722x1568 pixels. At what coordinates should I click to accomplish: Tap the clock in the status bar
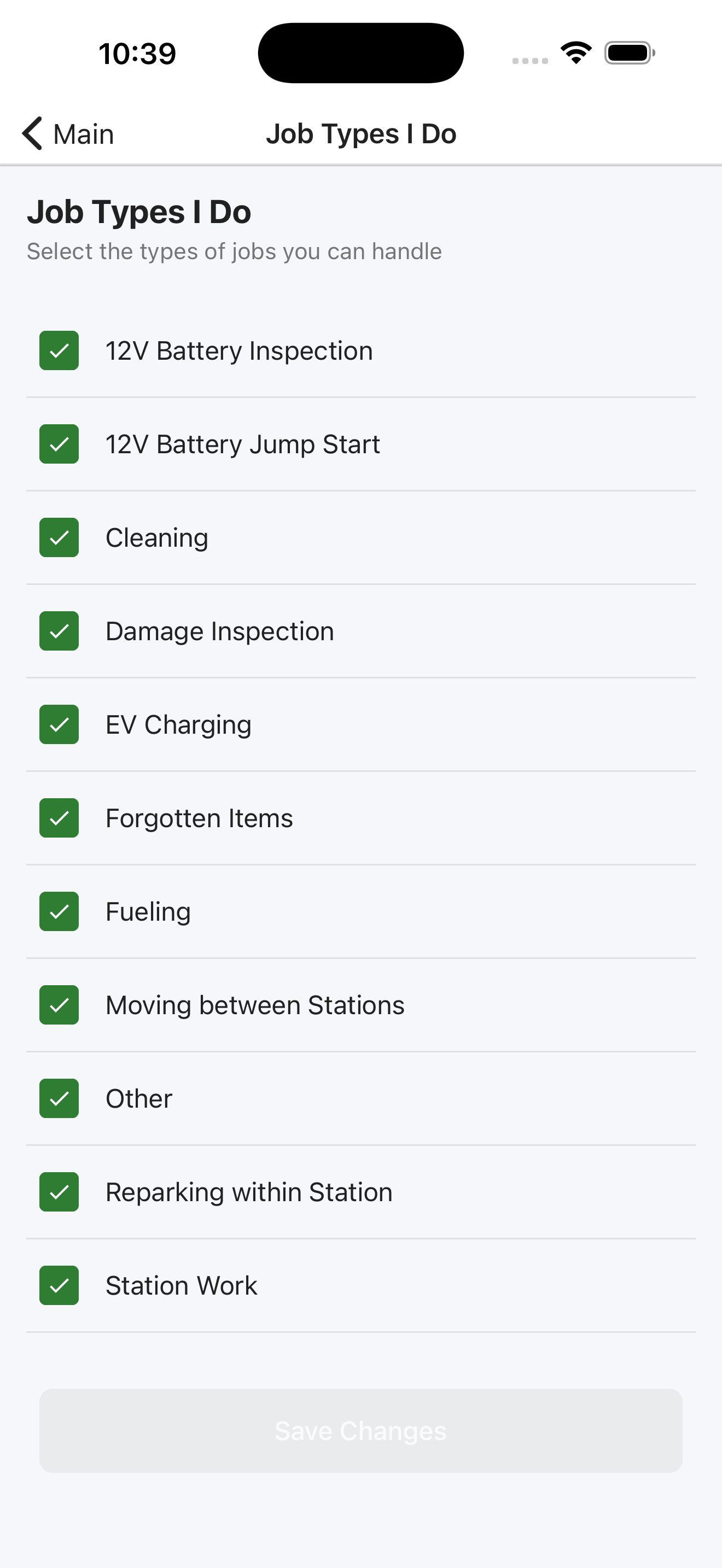pyautogui.click(x=138, y=53)
